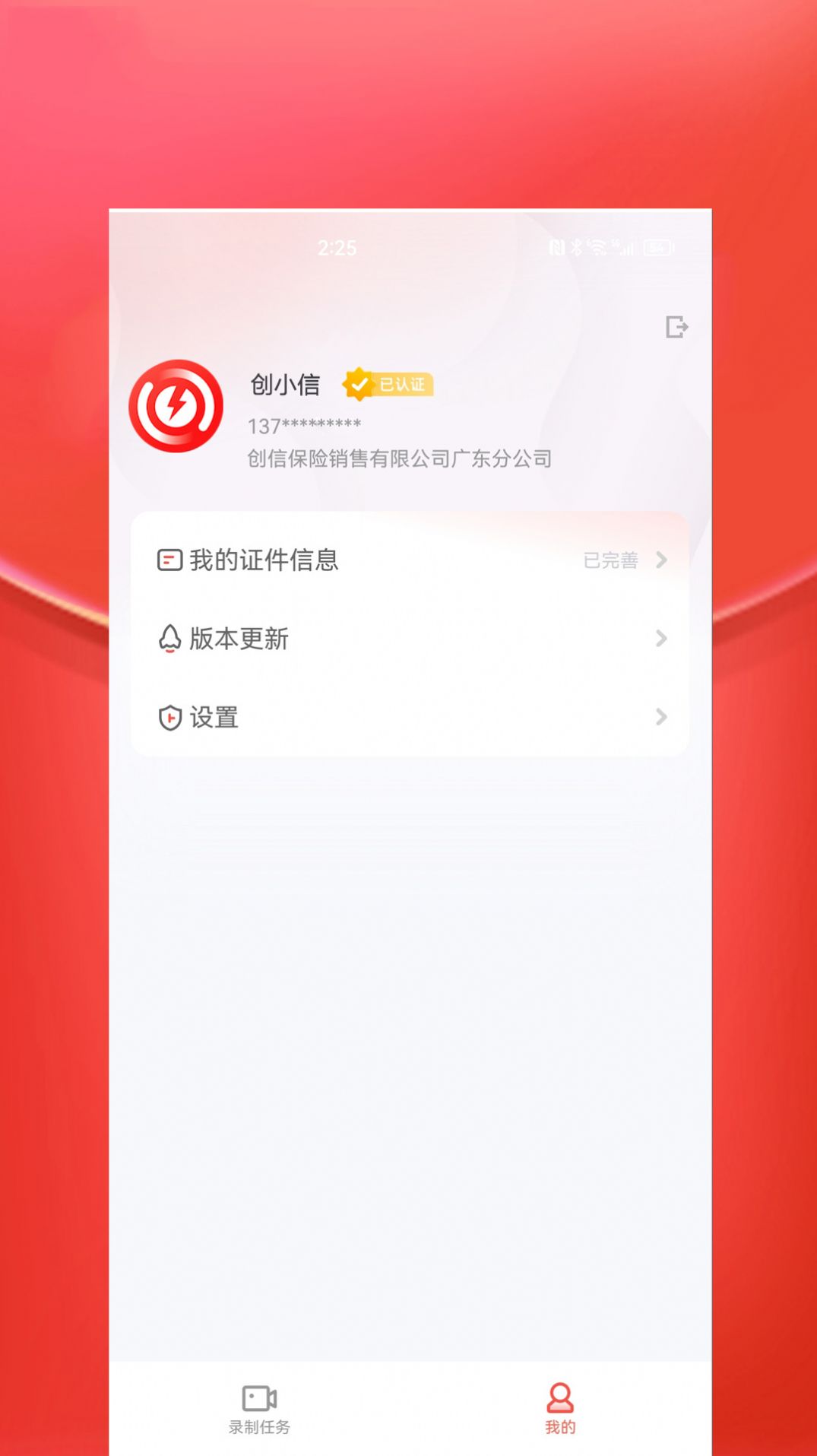
Task: Tap the 我的证件信息 document icon
Action: click(x=170, y=561)
